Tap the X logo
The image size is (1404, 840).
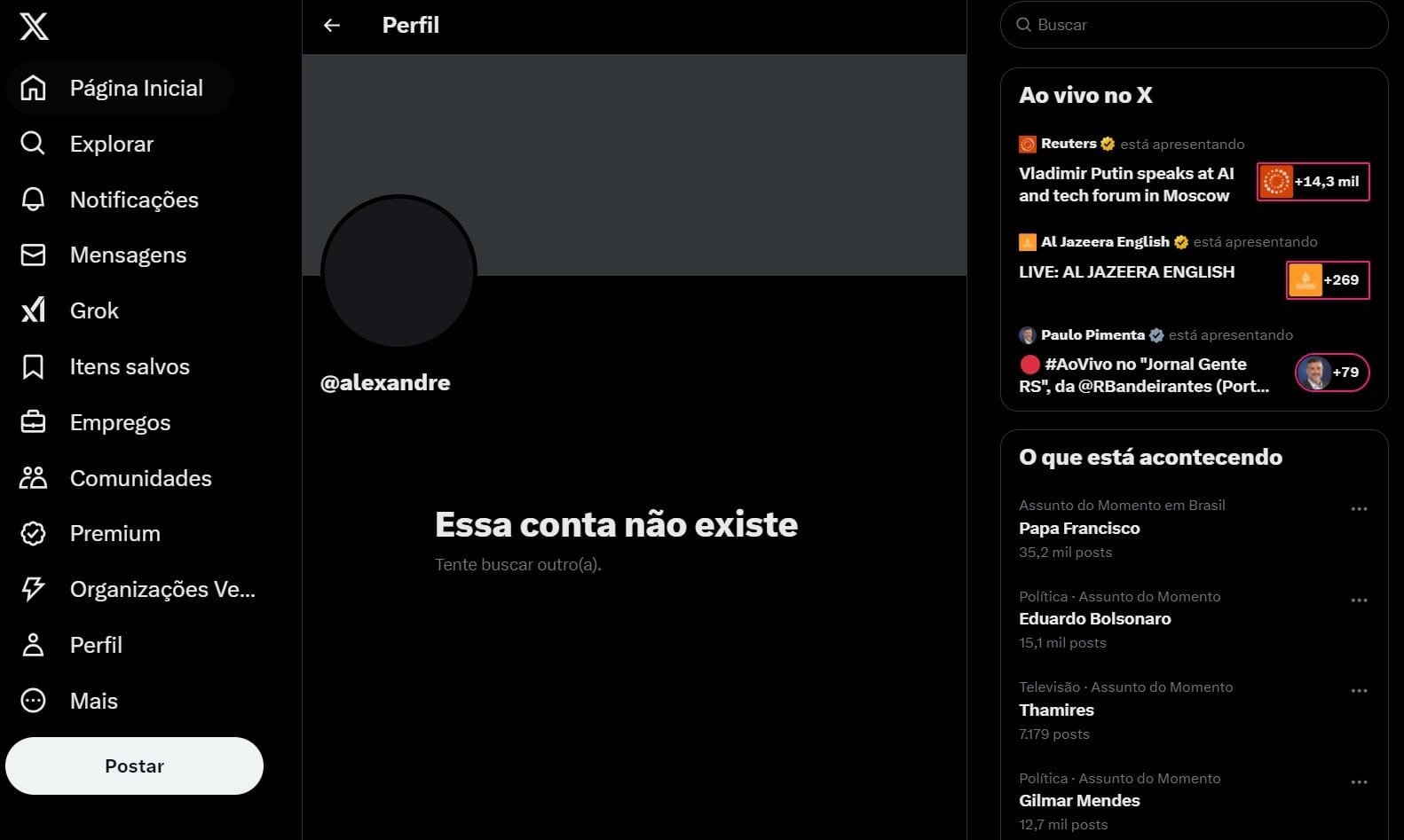coord(34,27)
